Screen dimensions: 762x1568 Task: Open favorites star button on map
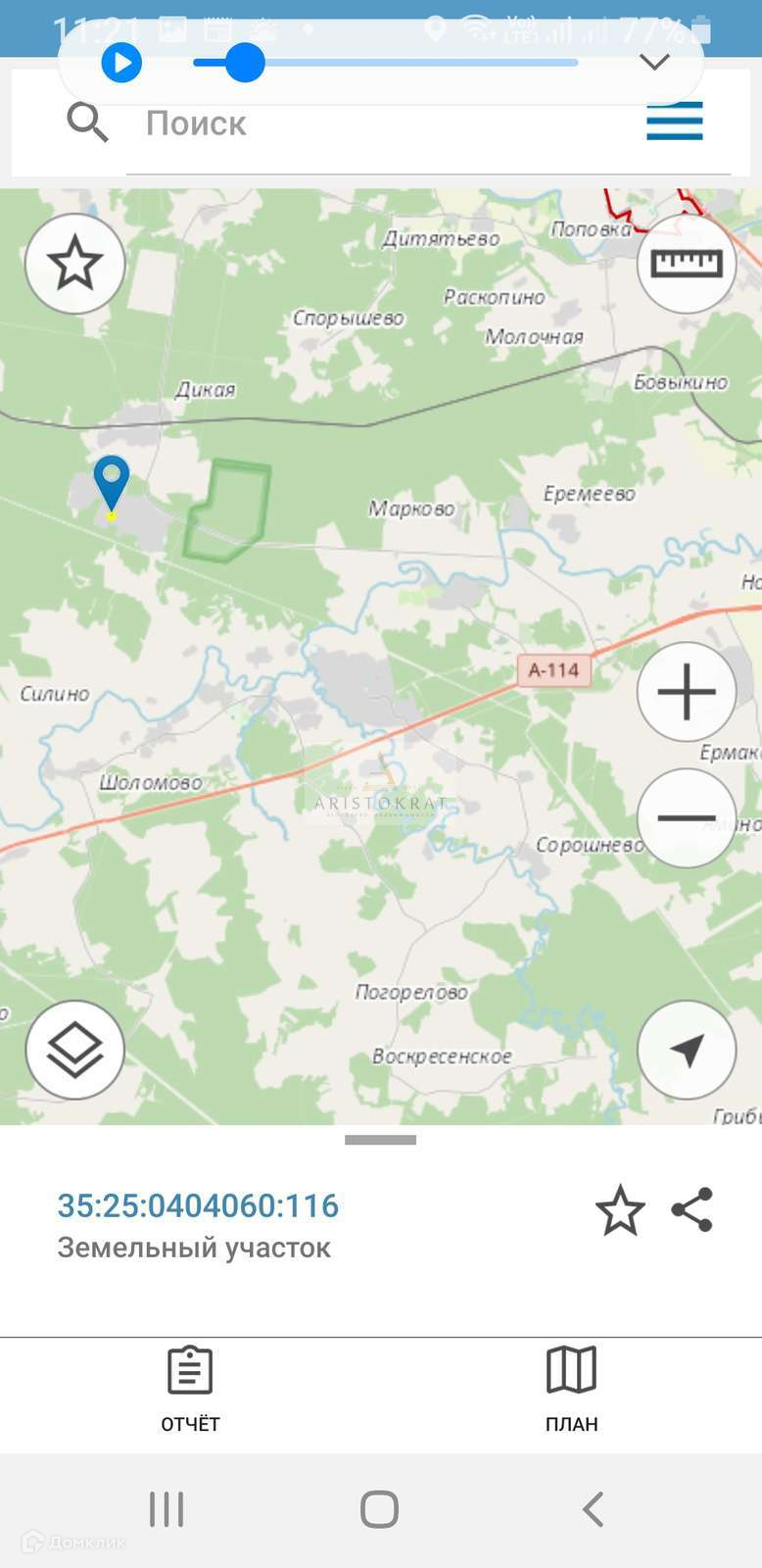(x=74, y=264)
